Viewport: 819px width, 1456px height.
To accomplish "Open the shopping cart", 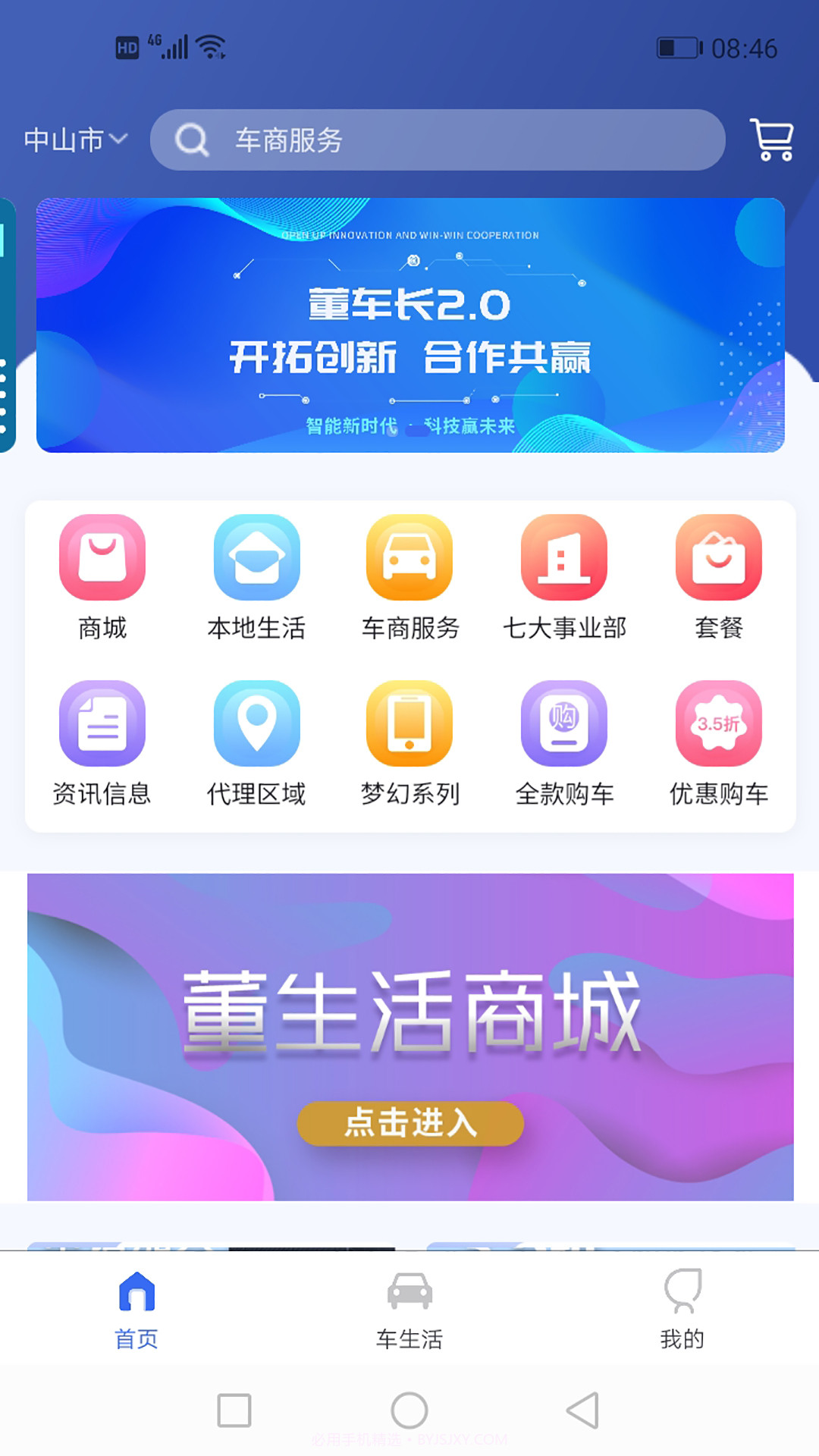I will (772, 140).
